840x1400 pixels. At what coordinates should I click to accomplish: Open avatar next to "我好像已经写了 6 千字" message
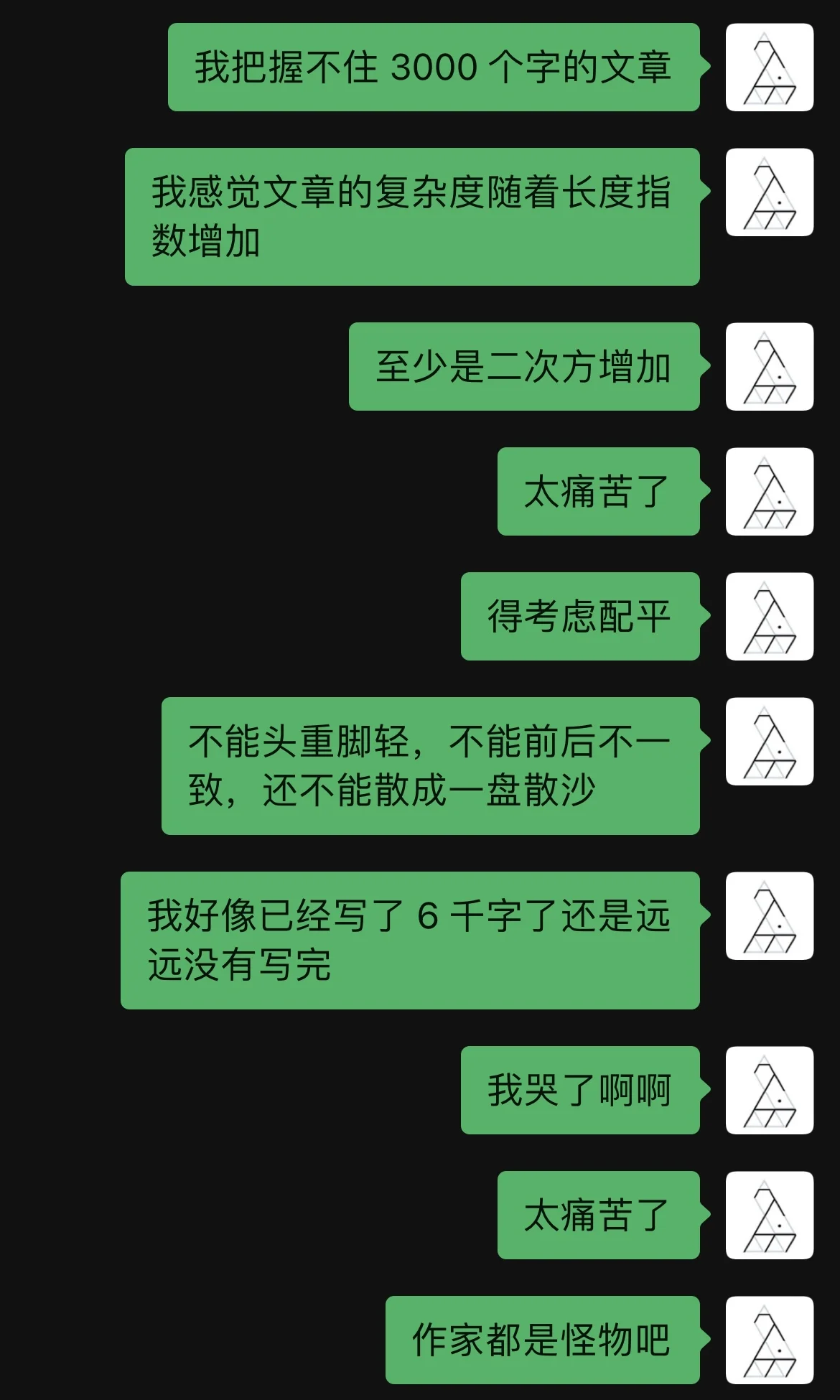coord(770,915)
